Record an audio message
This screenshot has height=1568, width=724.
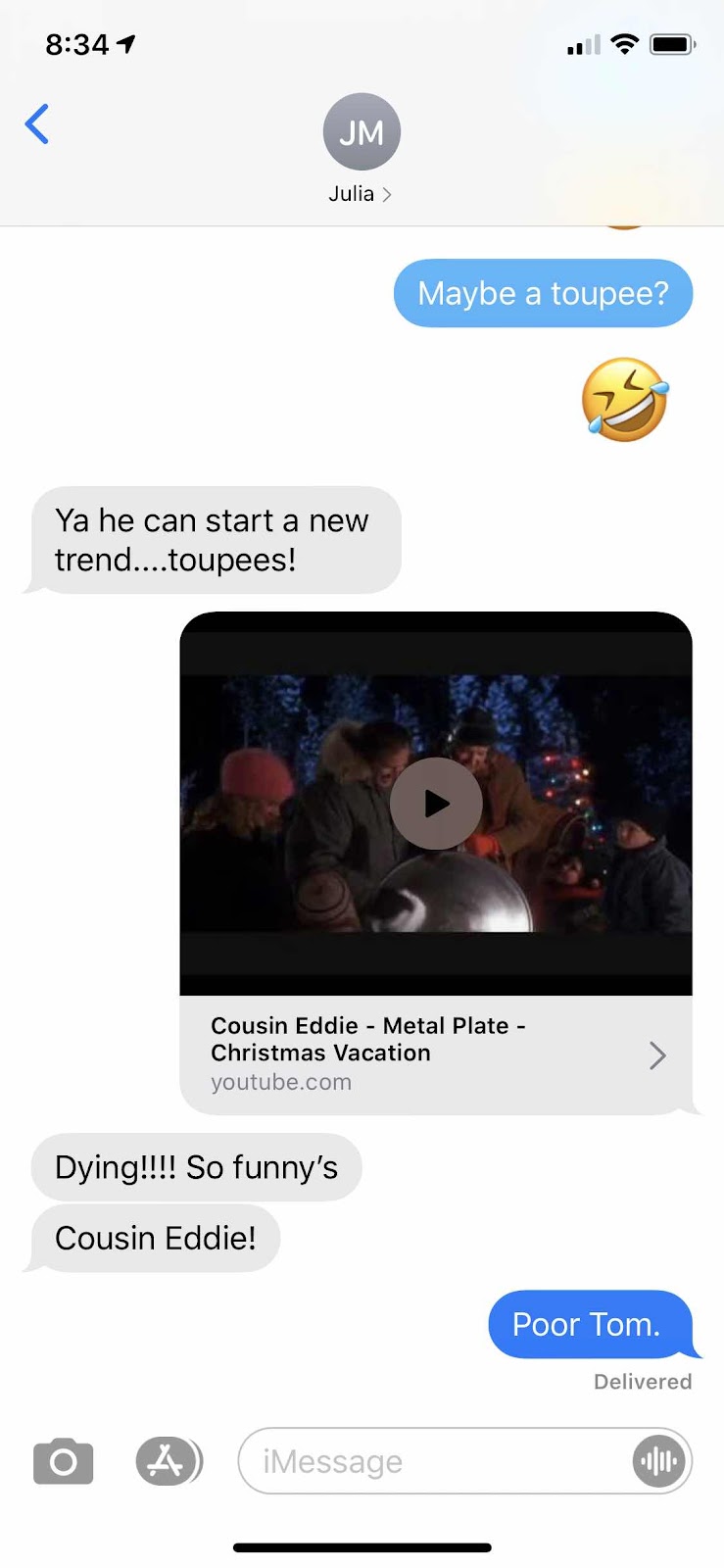(x=659, y=1461)
